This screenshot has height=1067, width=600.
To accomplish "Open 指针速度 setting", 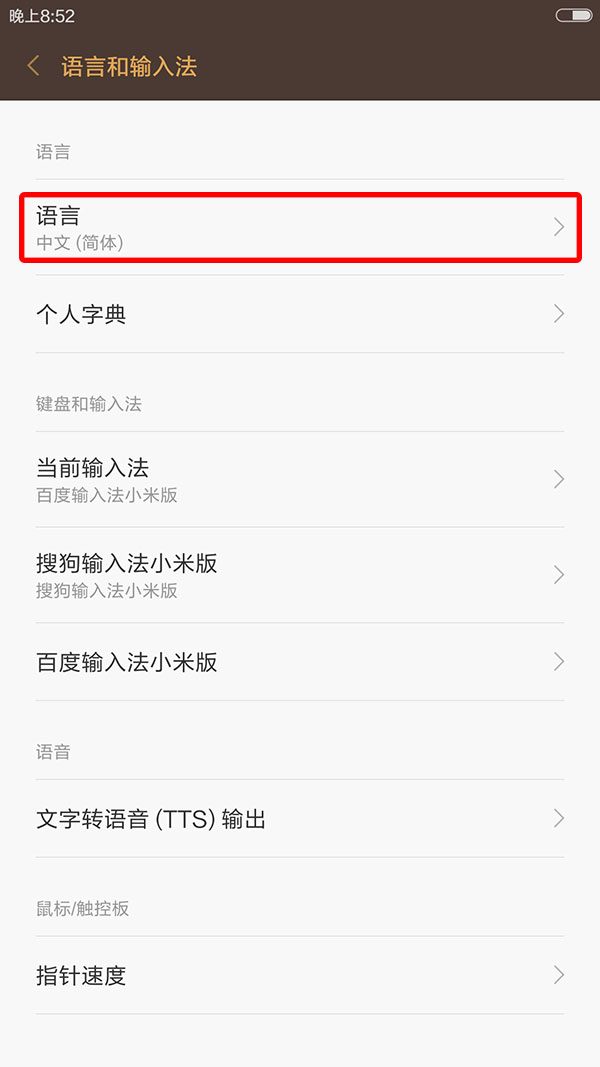I will pos(300,975).
